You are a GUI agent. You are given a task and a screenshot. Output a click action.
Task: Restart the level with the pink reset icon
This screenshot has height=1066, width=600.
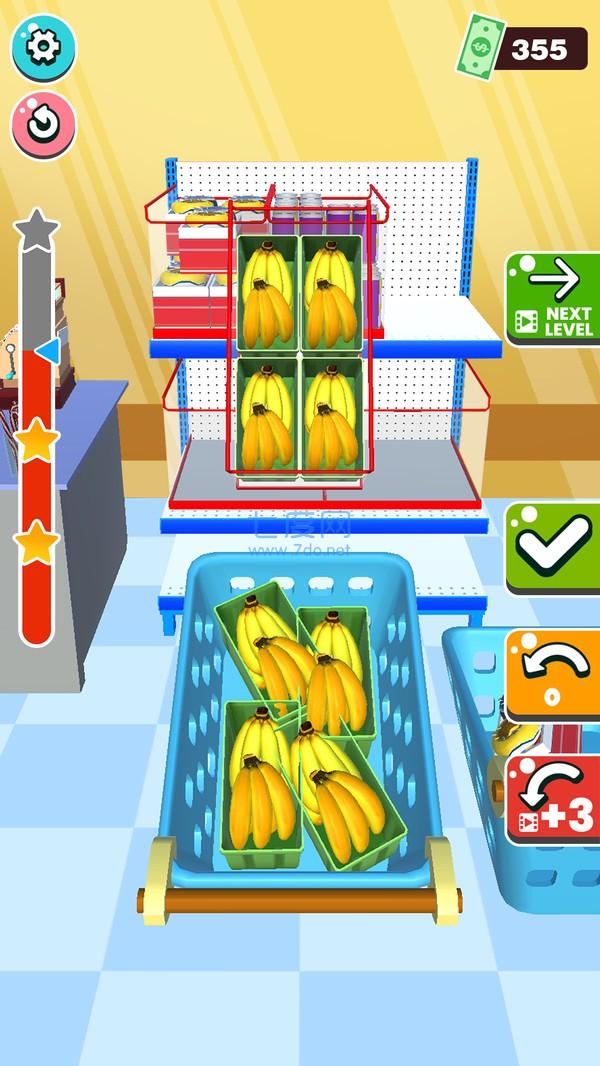[x=43, y=124]
